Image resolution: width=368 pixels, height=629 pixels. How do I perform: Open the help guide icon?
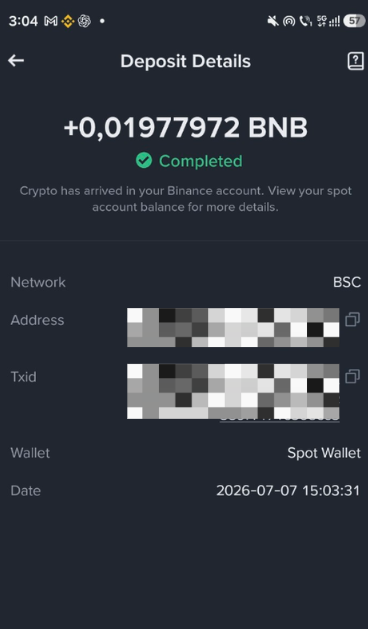click(355, 61)
